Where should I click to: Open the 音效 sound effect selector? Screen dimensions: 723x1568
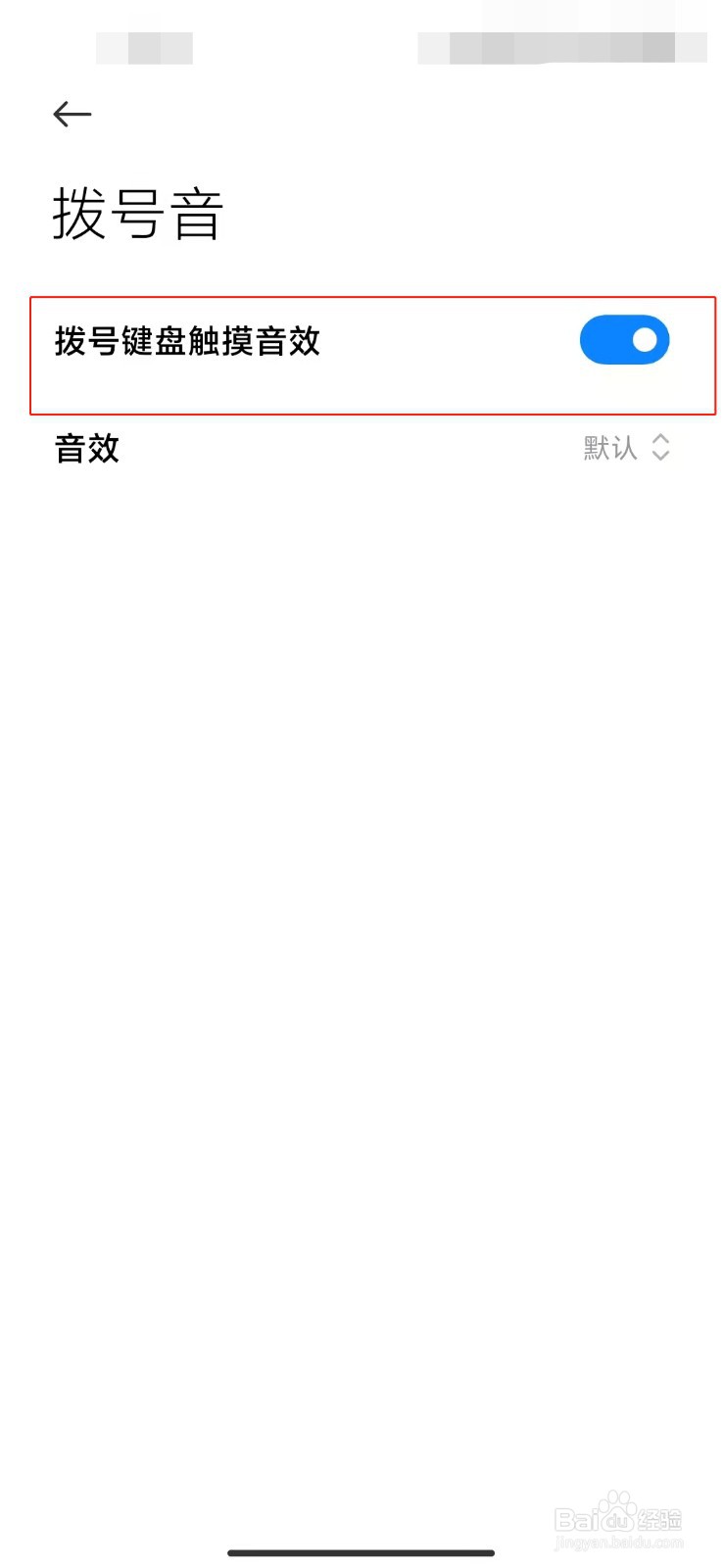click(362, 449)
